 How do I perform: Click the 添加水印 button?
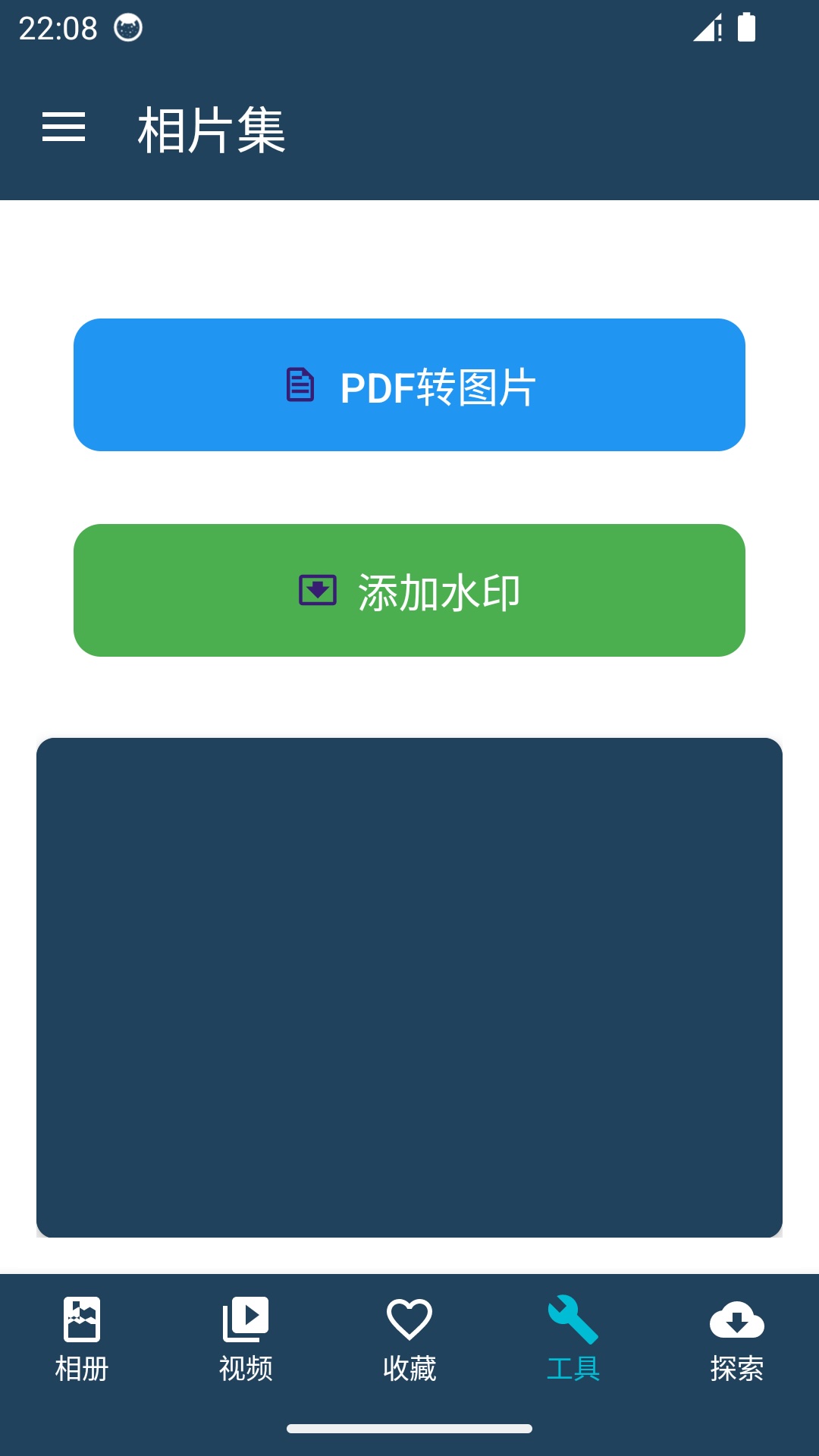pos(409,590)
